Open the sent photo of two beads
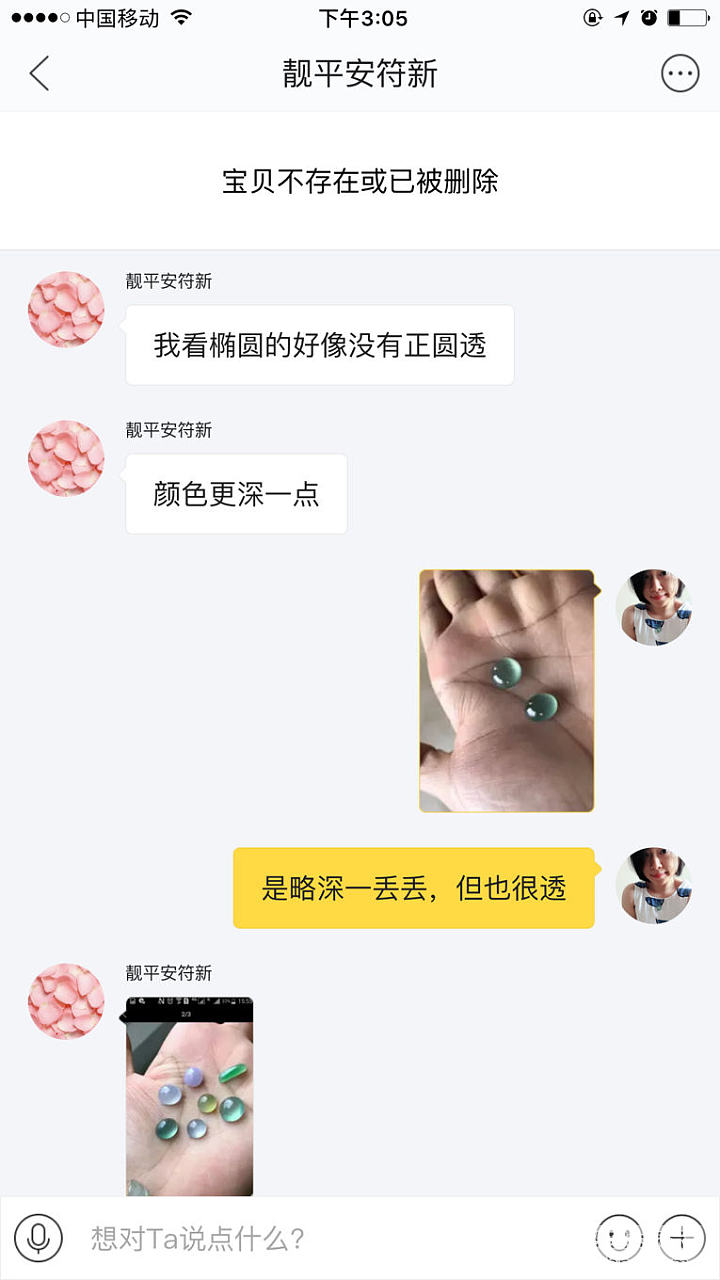This screenshot has height=1280, width=720. click(506, 690)
